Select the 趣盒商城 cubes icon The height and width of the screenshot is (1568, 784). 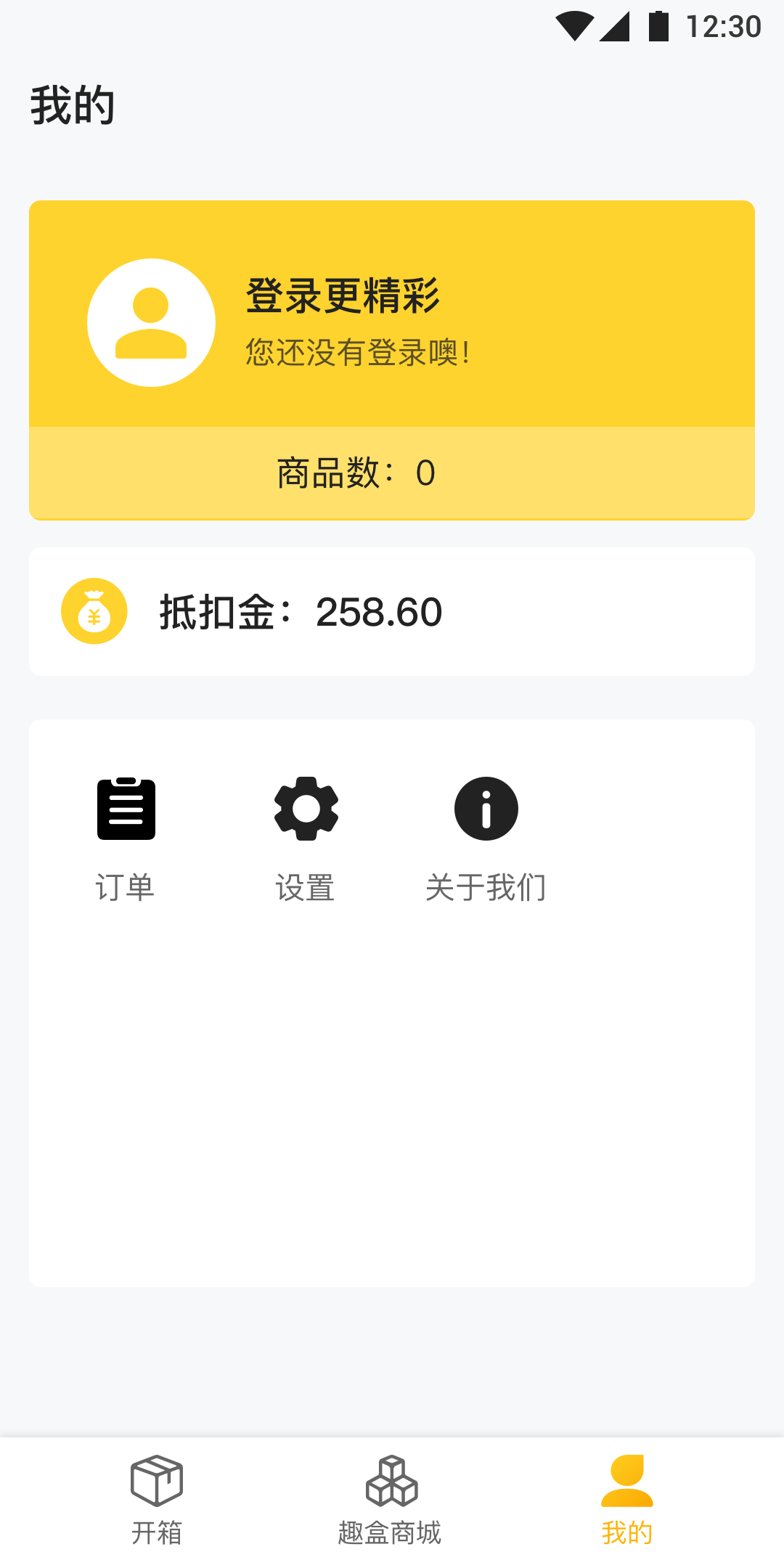click(391, 1479)
